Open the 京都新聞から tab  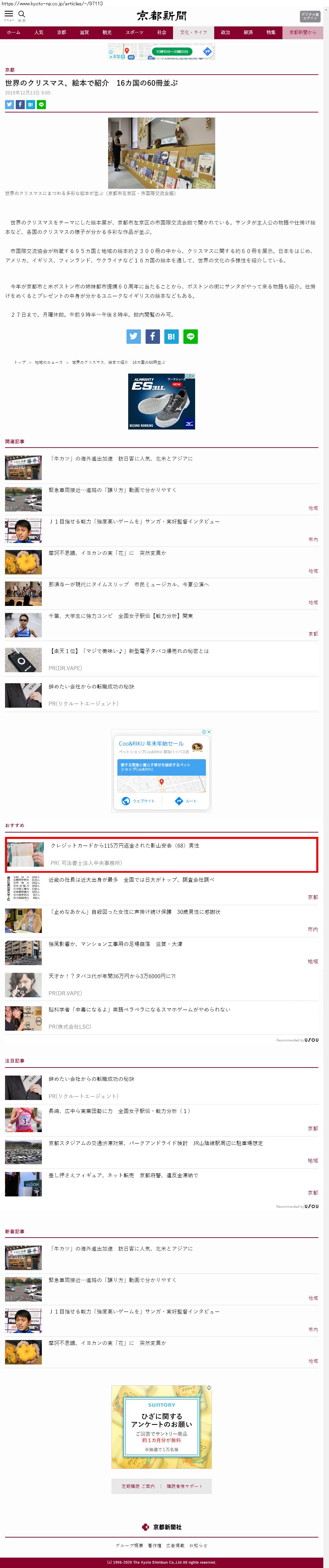click(x=302, y=32)
